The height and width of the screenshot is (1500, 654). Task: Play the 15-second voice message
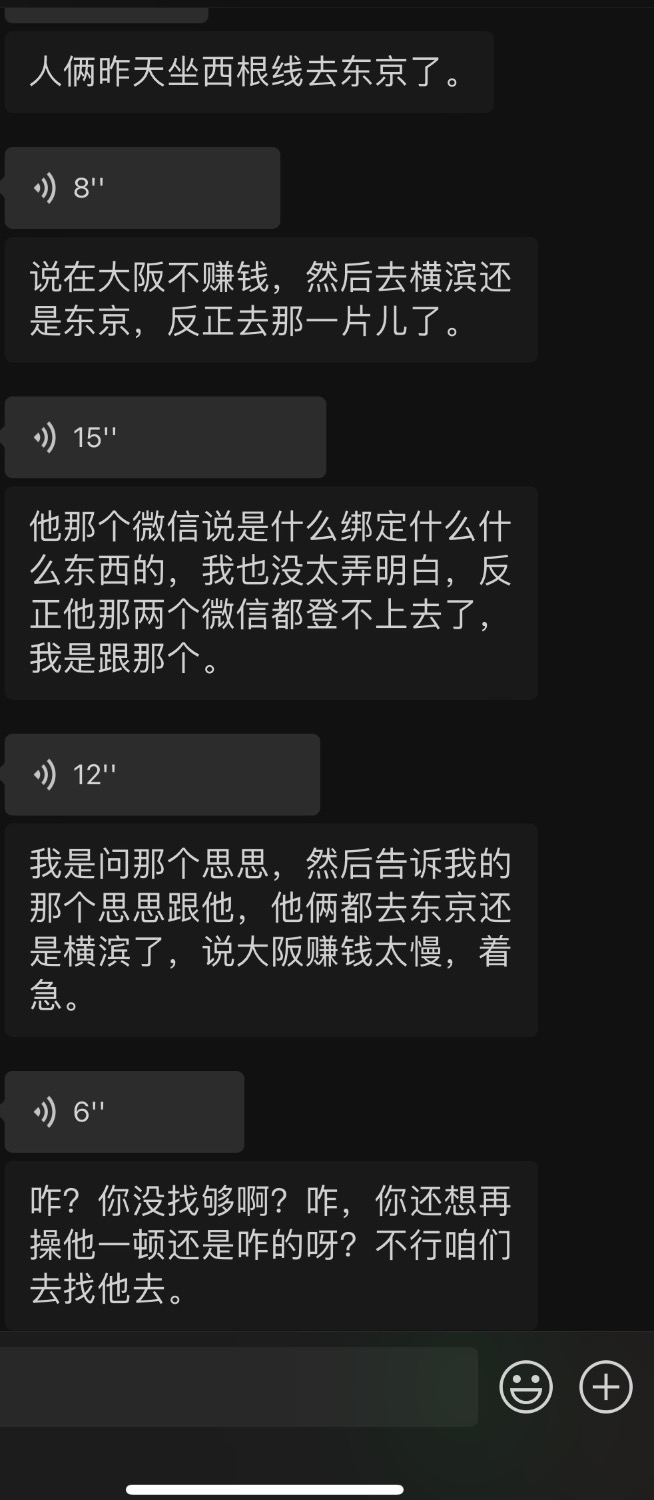point(165,437)
